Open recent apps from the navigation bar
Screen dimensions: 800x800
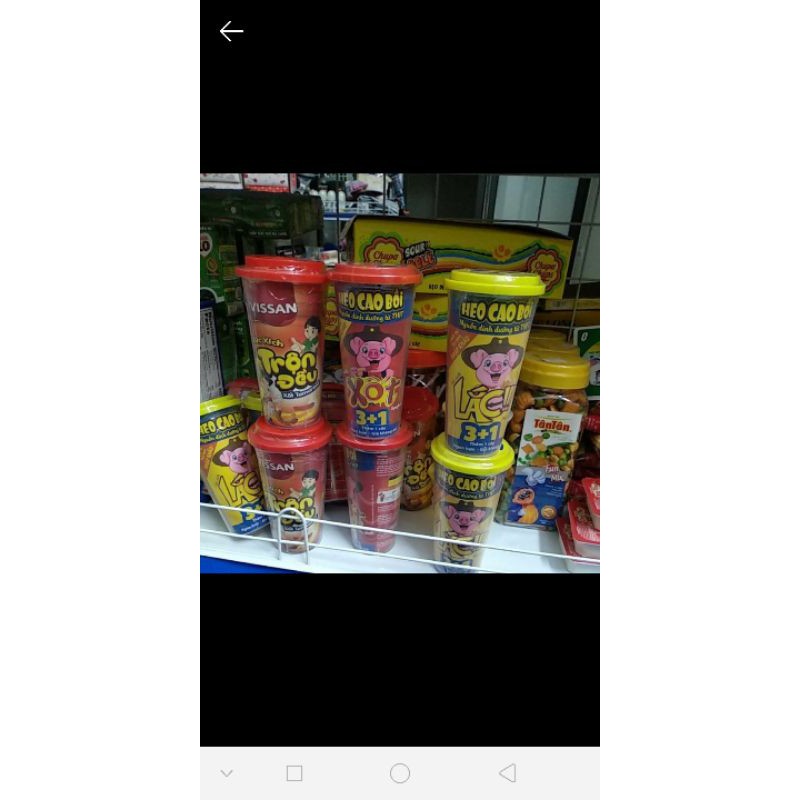[x=294, y=773]
